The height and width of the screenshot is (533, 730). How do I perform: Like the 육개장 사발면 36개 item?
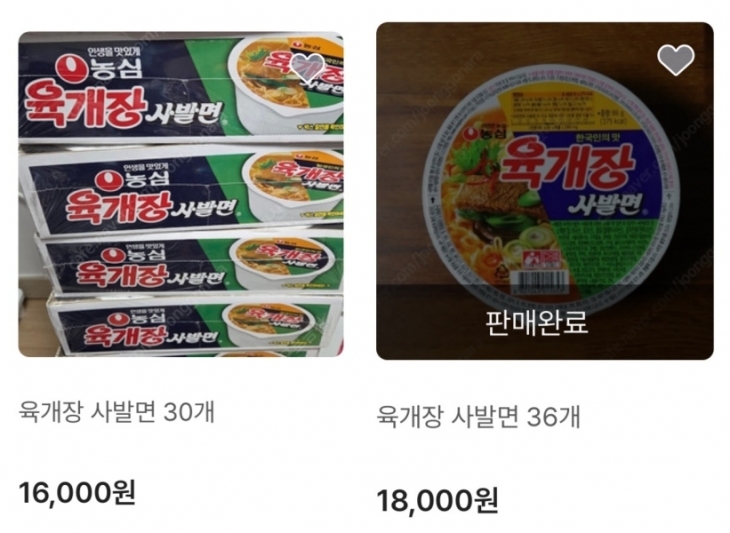pyautogui.click(x=676, y=60)
